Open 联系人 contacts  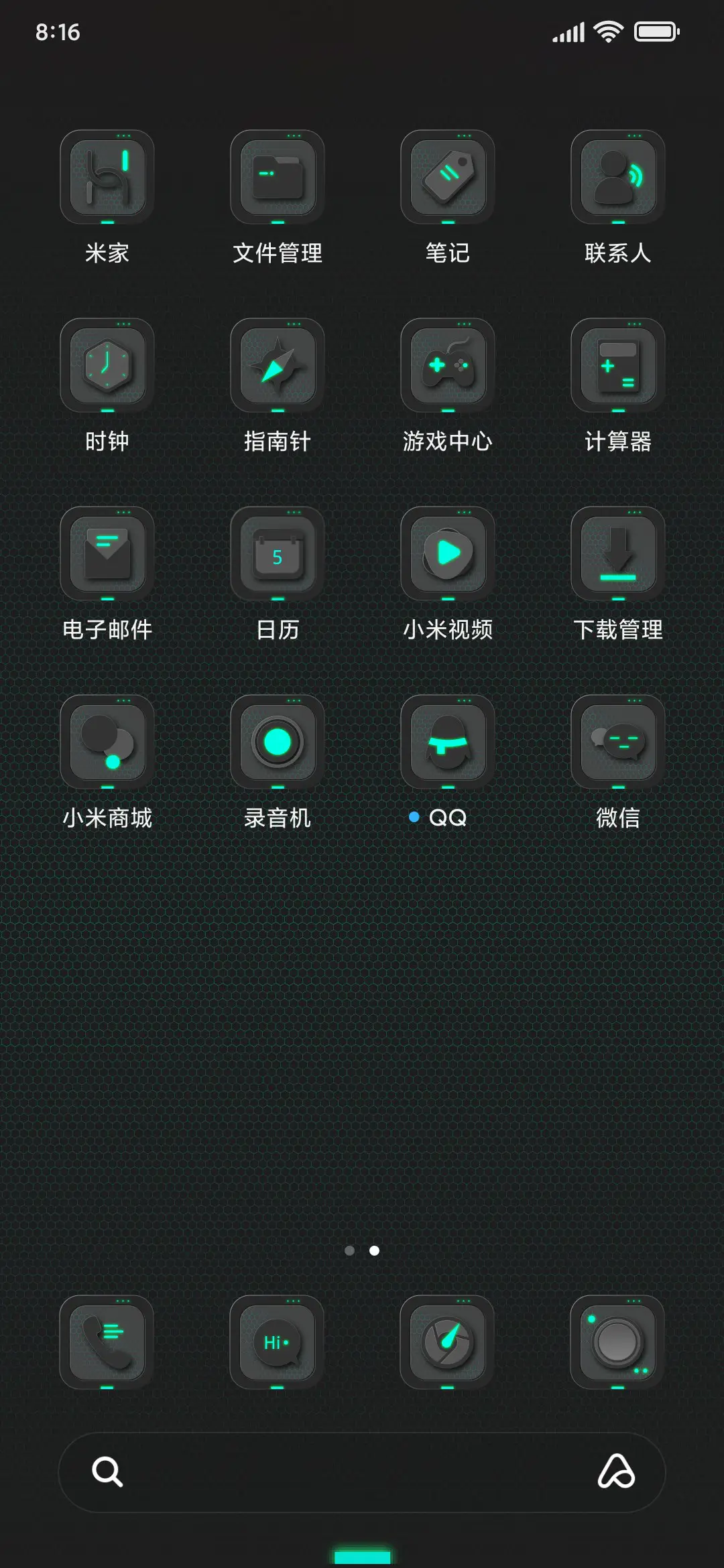(617, 176)
